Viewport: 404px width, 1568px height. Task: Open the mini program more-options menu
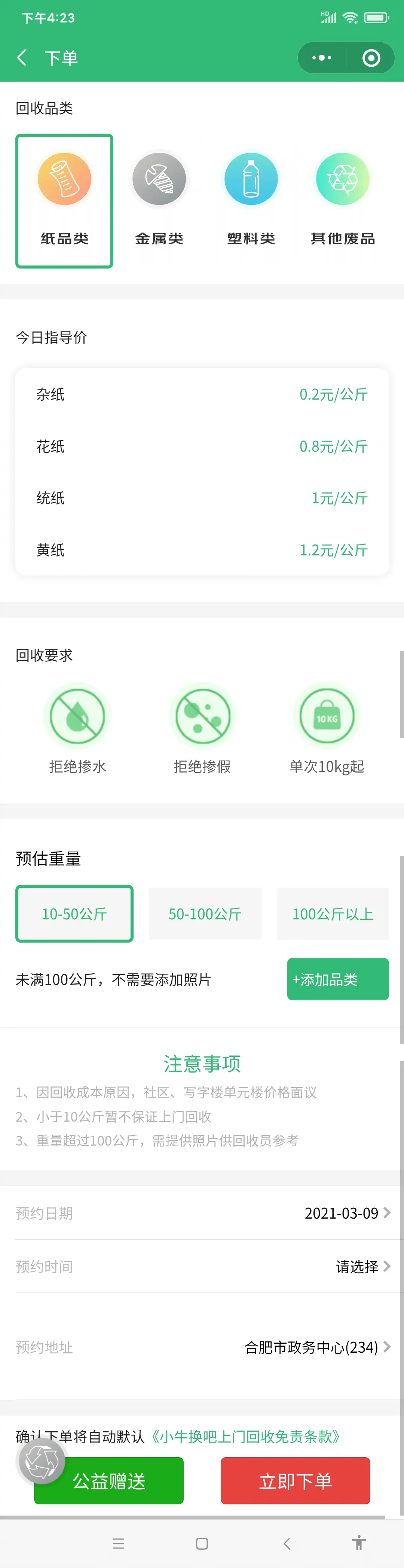click(x=321, y=58)
